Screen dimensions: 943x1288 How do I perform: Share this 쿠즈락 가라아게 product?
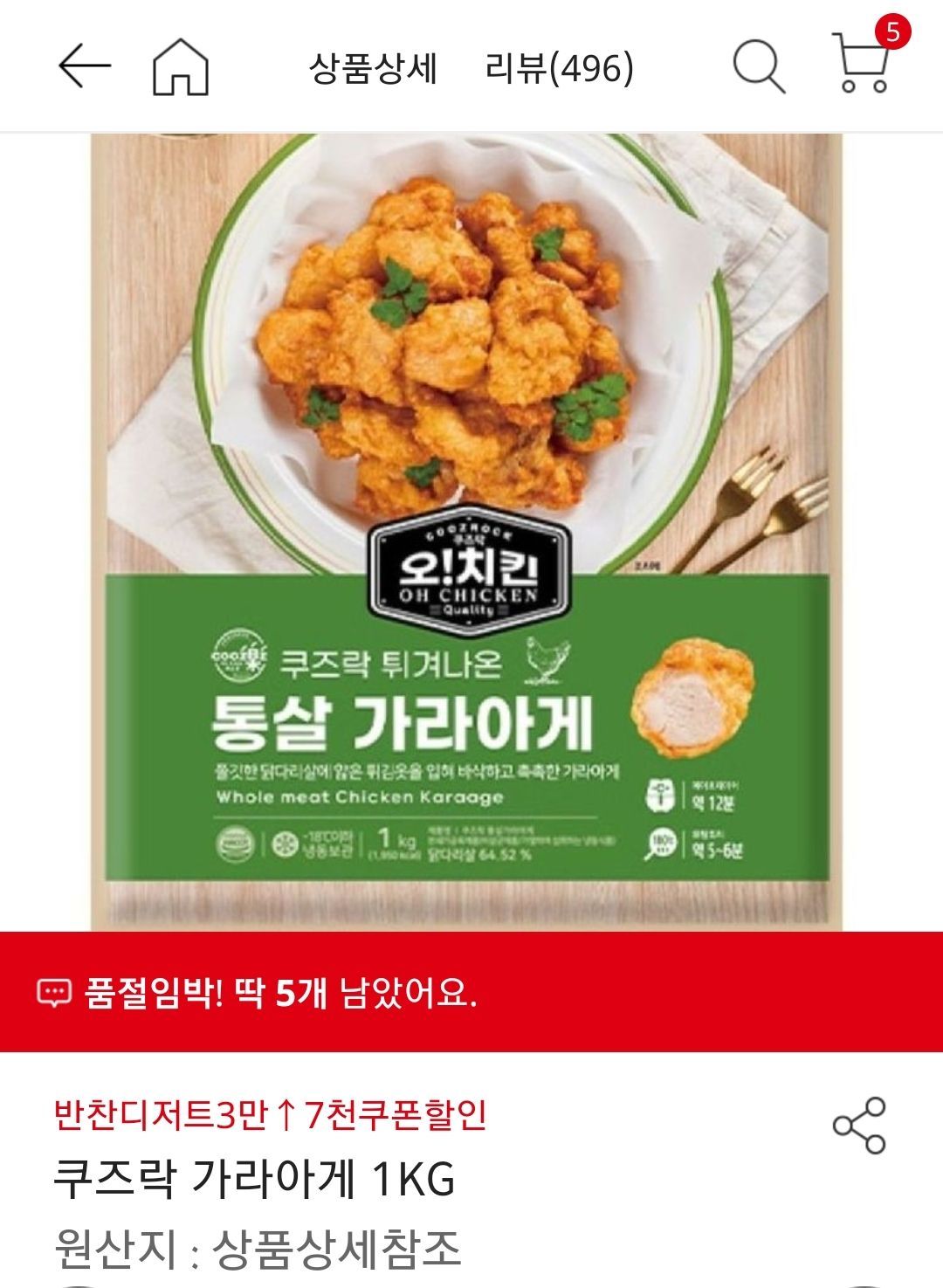(x=859, y=1125)
